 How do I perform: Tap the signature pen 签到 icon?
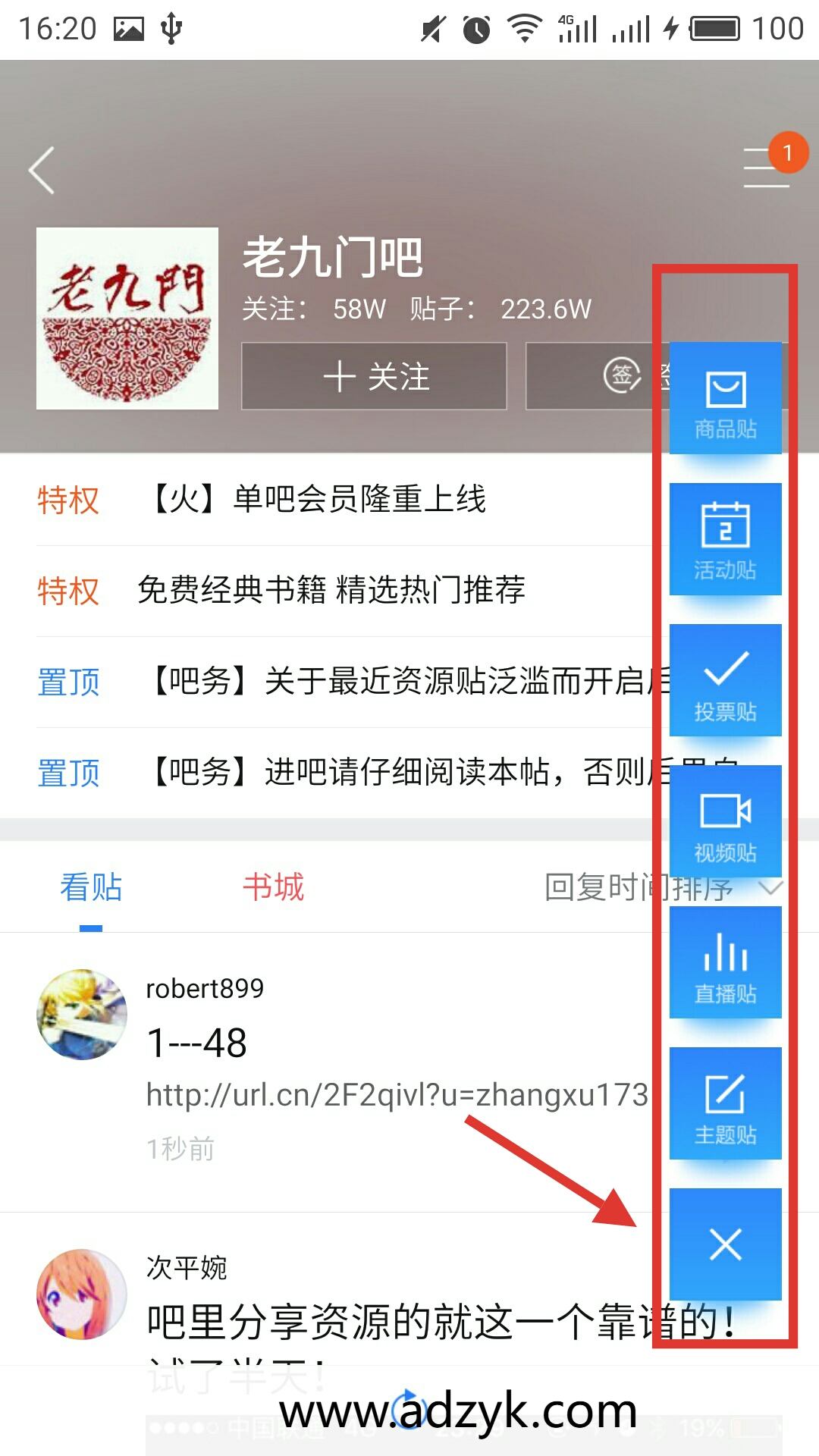pyautogui.click(x=623, y=377)
